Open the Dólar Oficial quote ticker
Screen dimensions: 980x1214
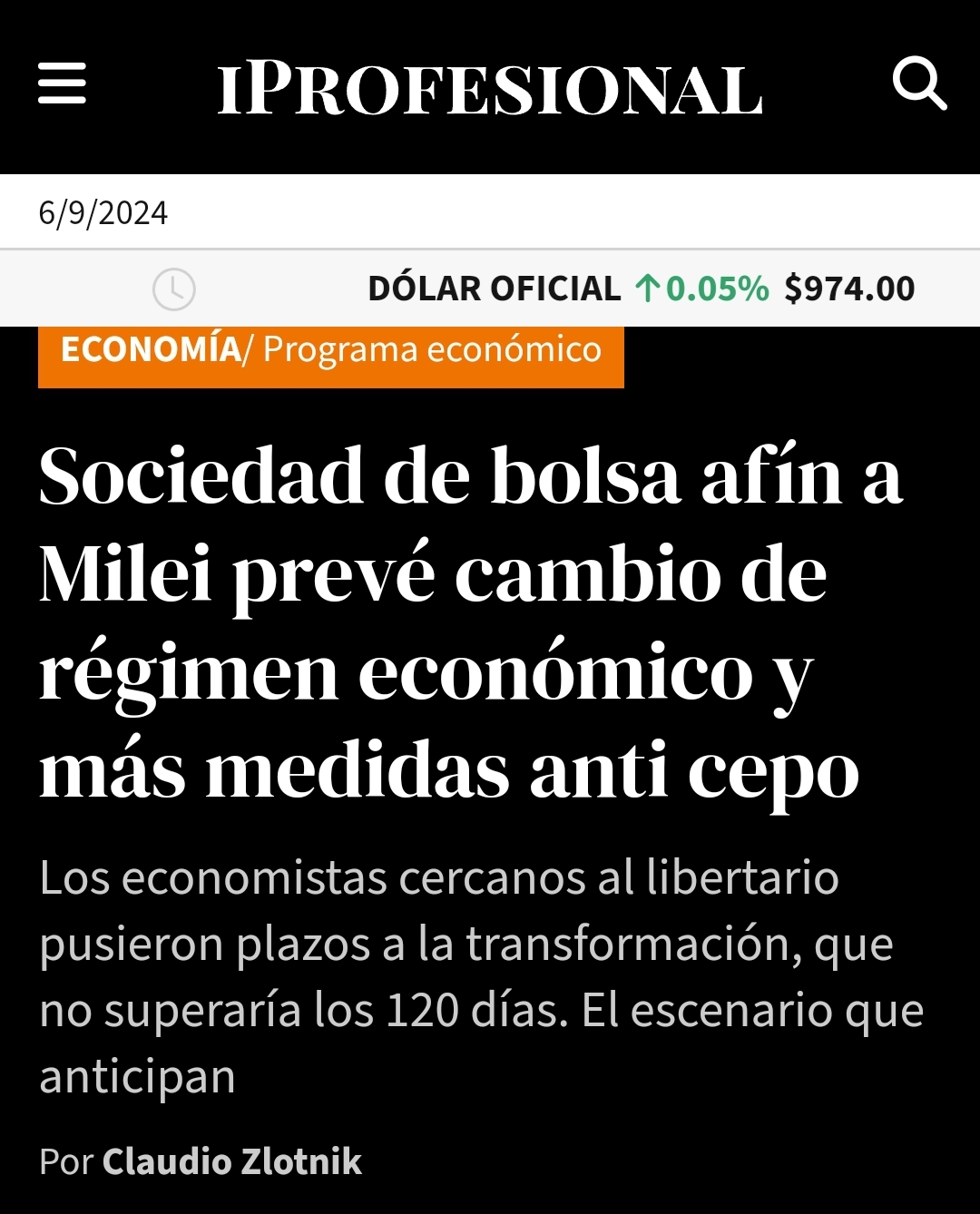(640, 289)
